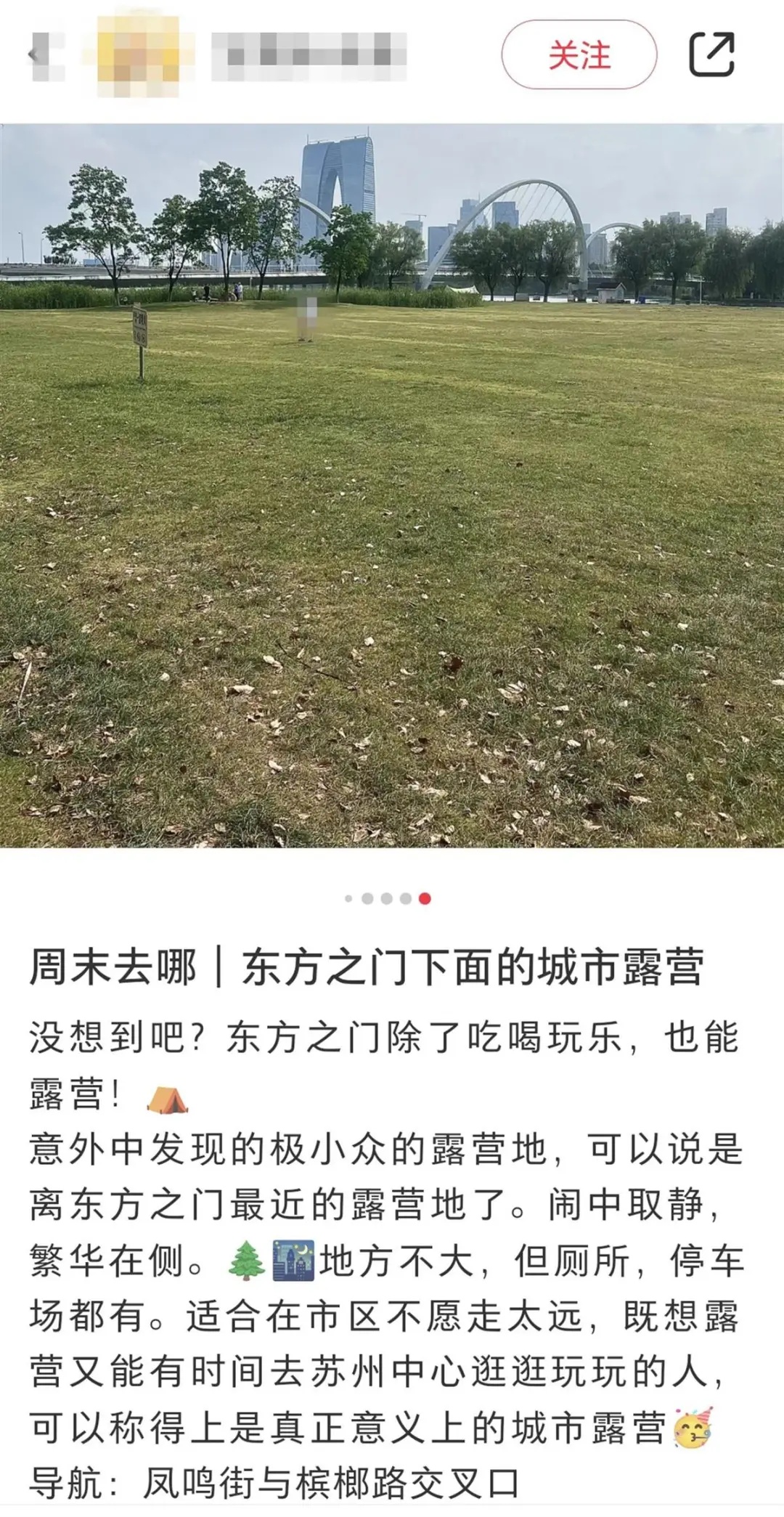Jump to the second image via its dot
784x1517 pixels.
[x=367, y=898]
